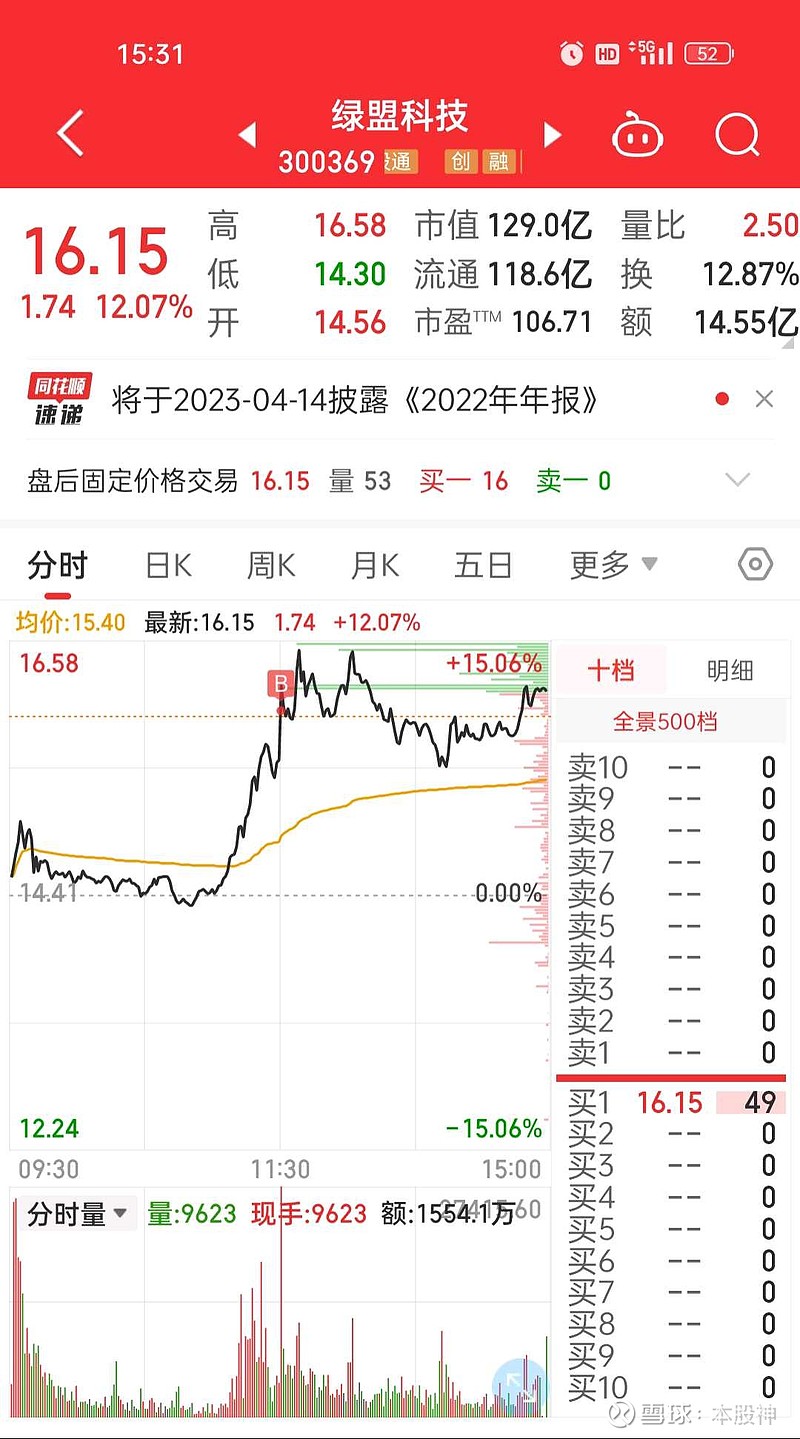Select the 十档 order book tab
The image size is (800, 1439).
tap(611, 670)
